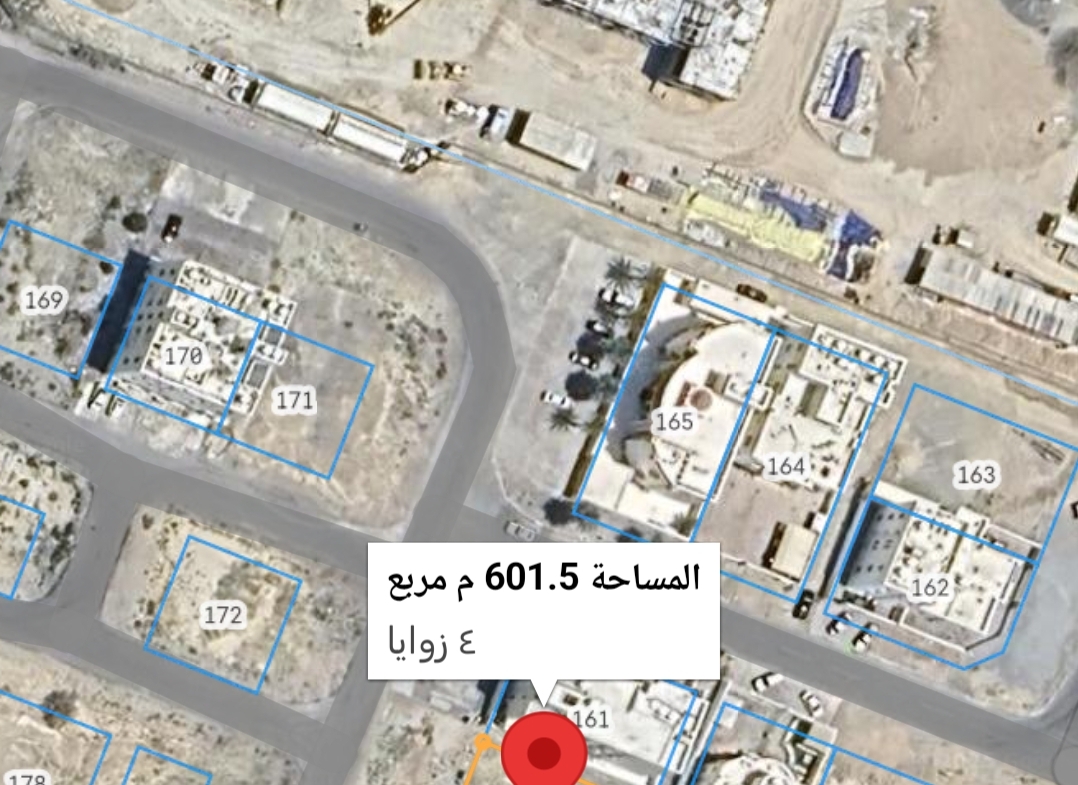The height and width of the screenshot is (785, 1078).
Task: Select land parcel 165 on the map
Action: [x=673, y=421]
